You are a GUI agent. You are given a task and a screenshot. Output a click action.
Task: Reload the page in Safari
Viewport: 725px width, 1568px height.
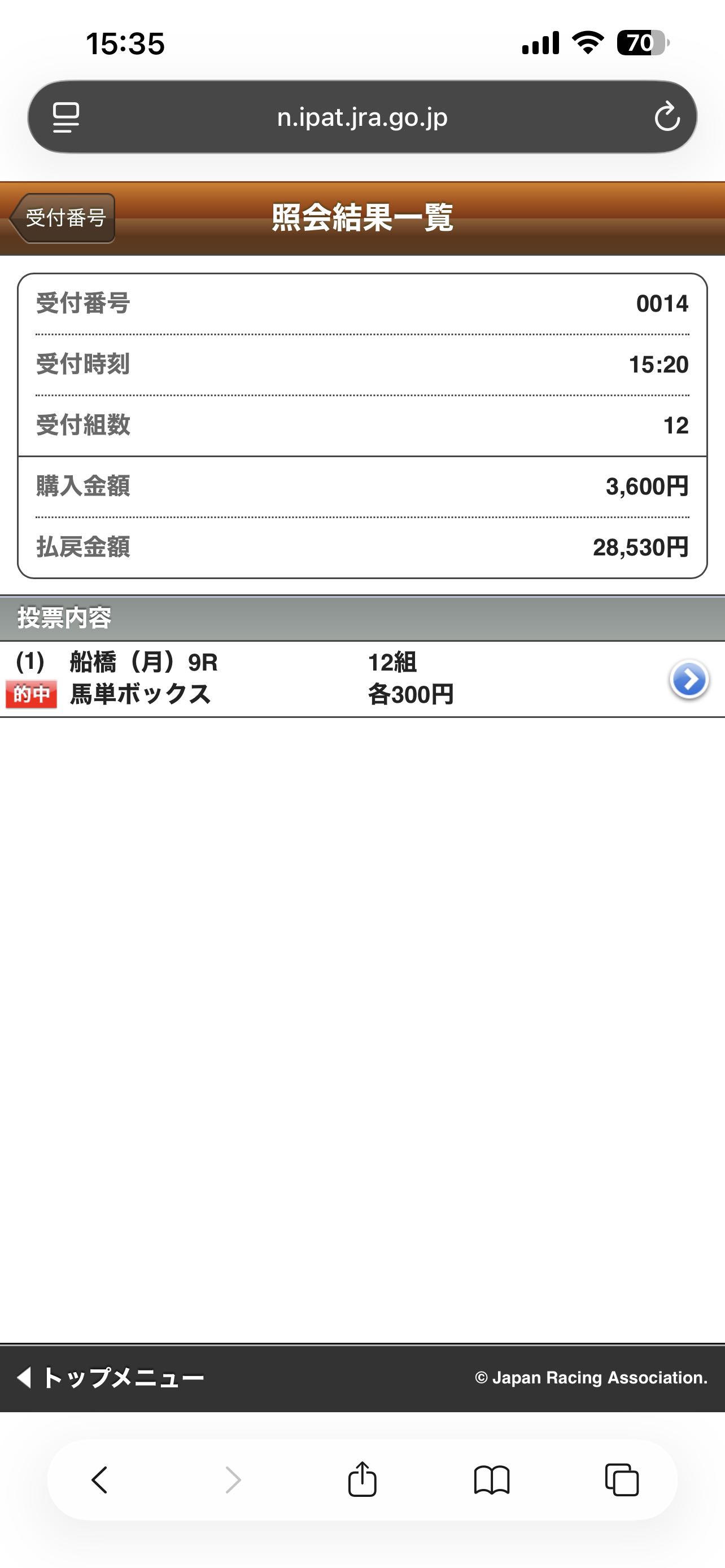[667, 116]
